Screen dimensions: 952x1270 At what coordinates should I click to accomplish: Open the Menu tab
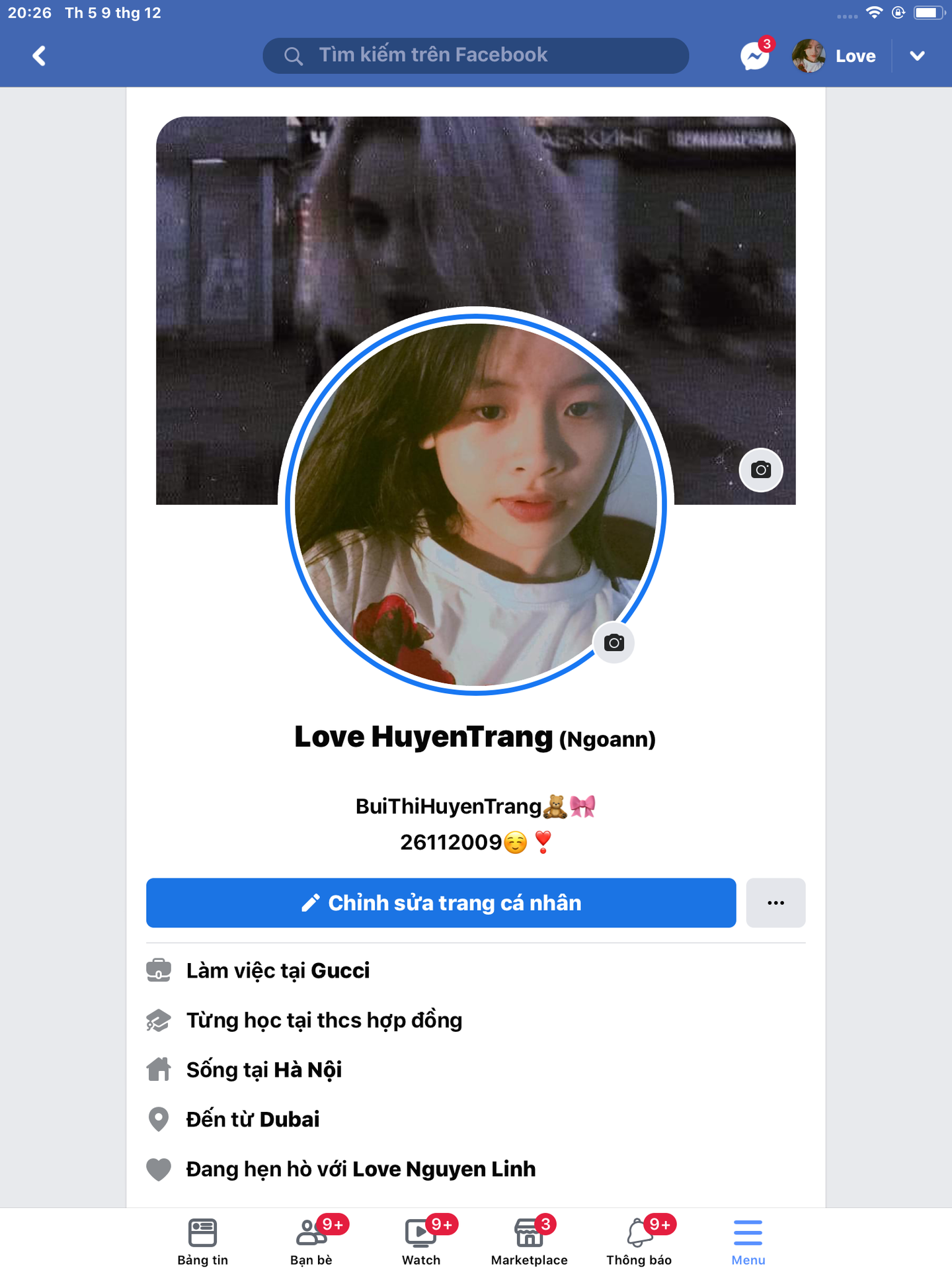[x=748, y=1242]
